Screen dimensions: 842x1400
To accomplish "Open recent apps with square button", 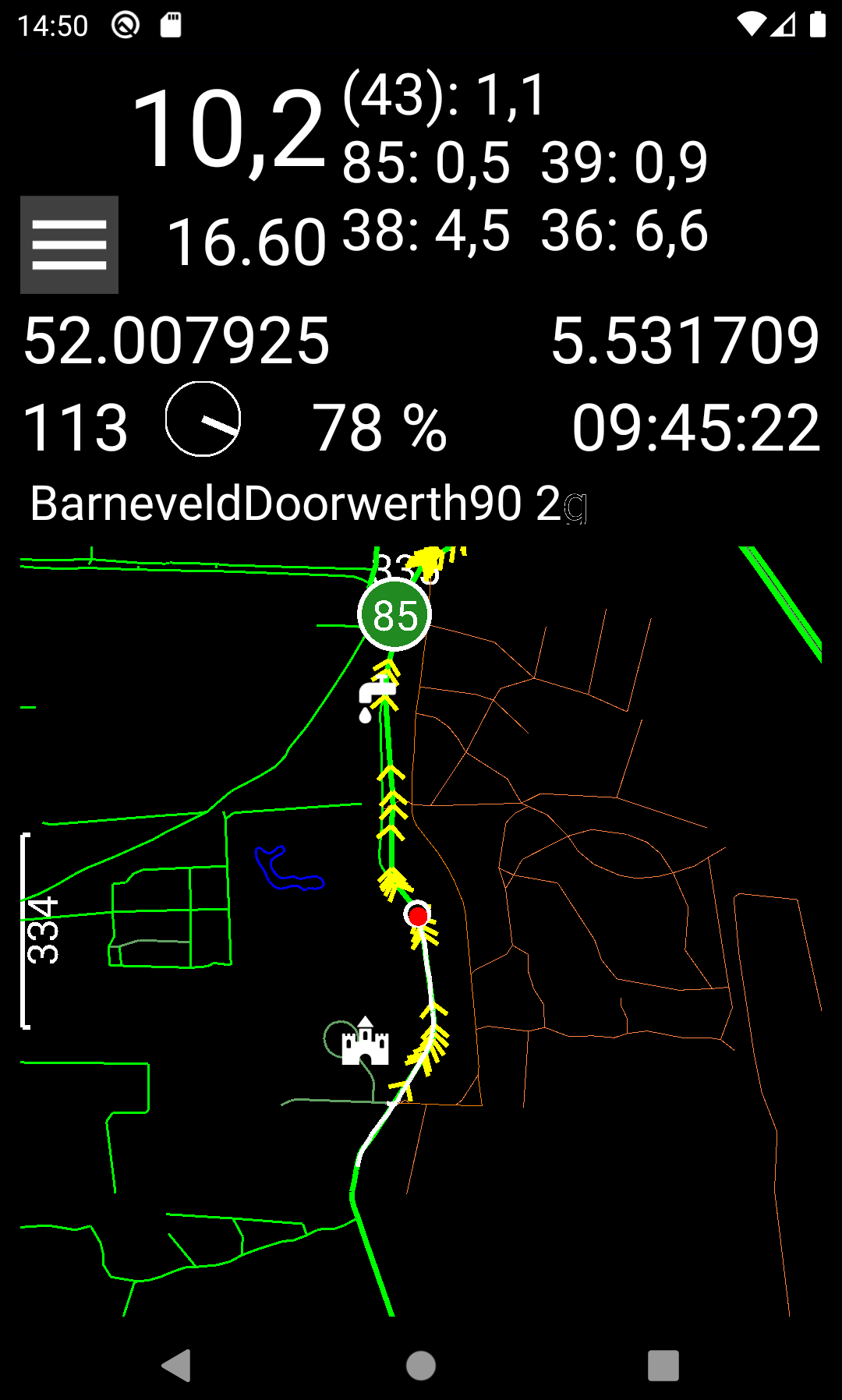I will (663, 1365).
